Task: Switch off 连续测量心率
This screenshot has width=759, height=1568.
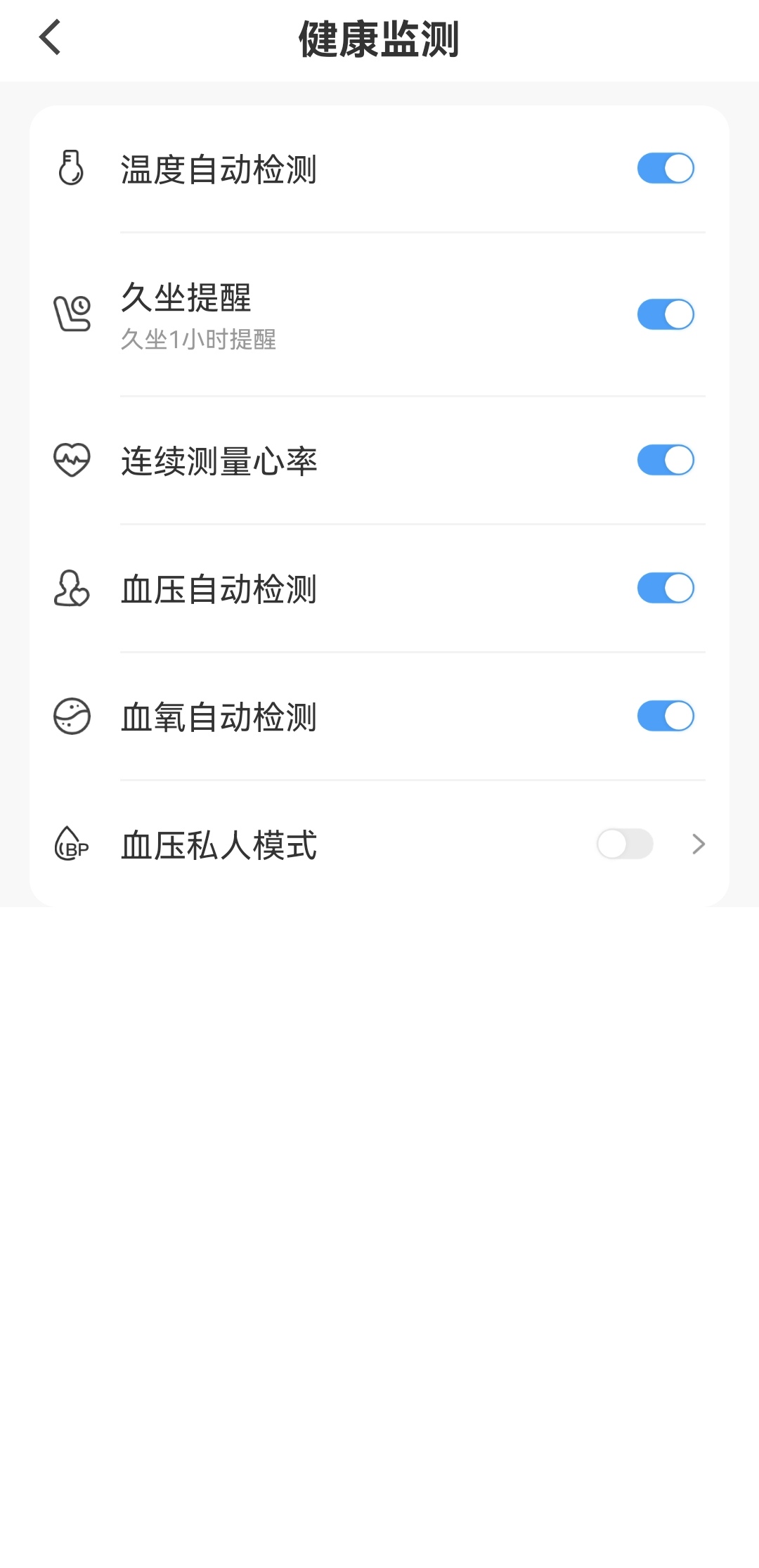Action: (x=665, y=461)
